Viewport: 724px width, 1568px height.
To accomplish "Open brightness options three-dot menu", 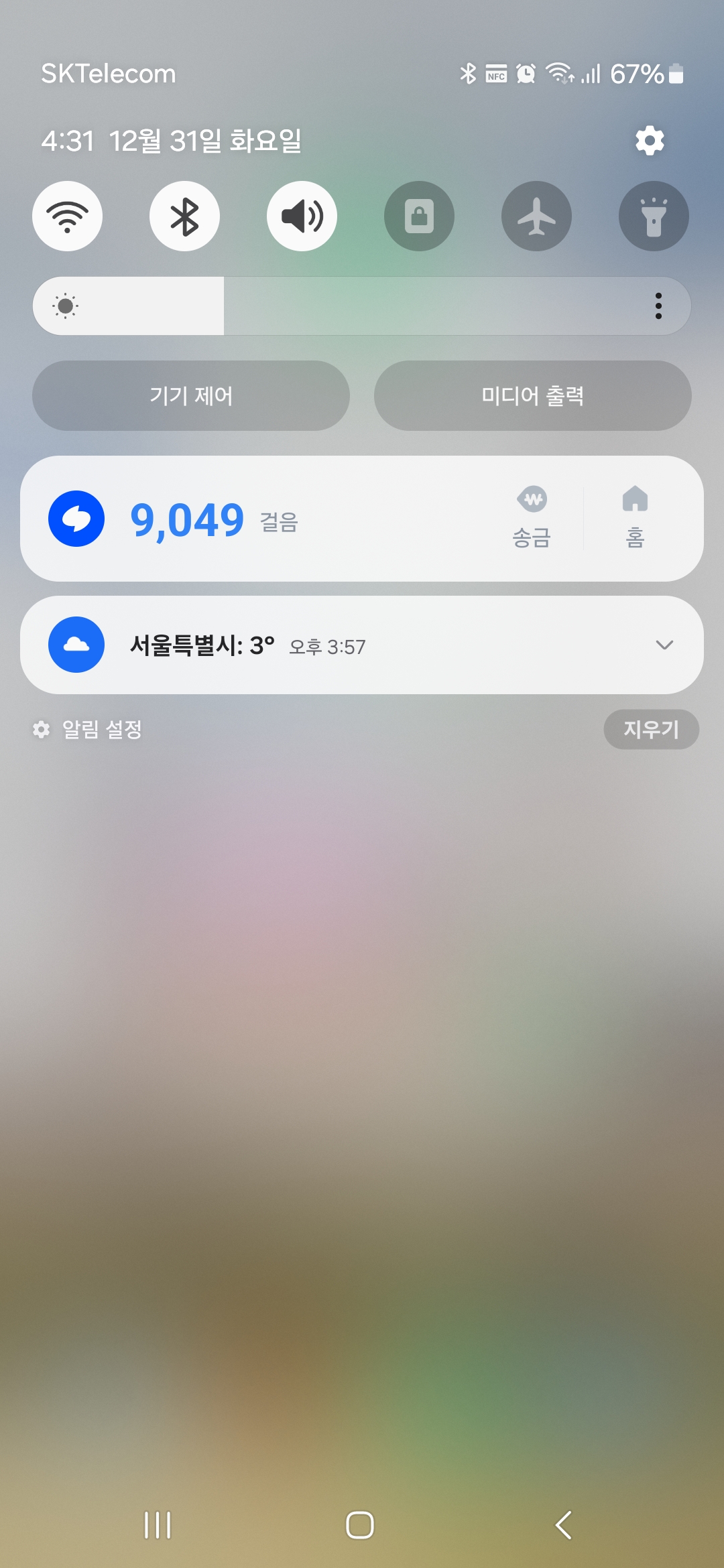I will tap(658, 306).
